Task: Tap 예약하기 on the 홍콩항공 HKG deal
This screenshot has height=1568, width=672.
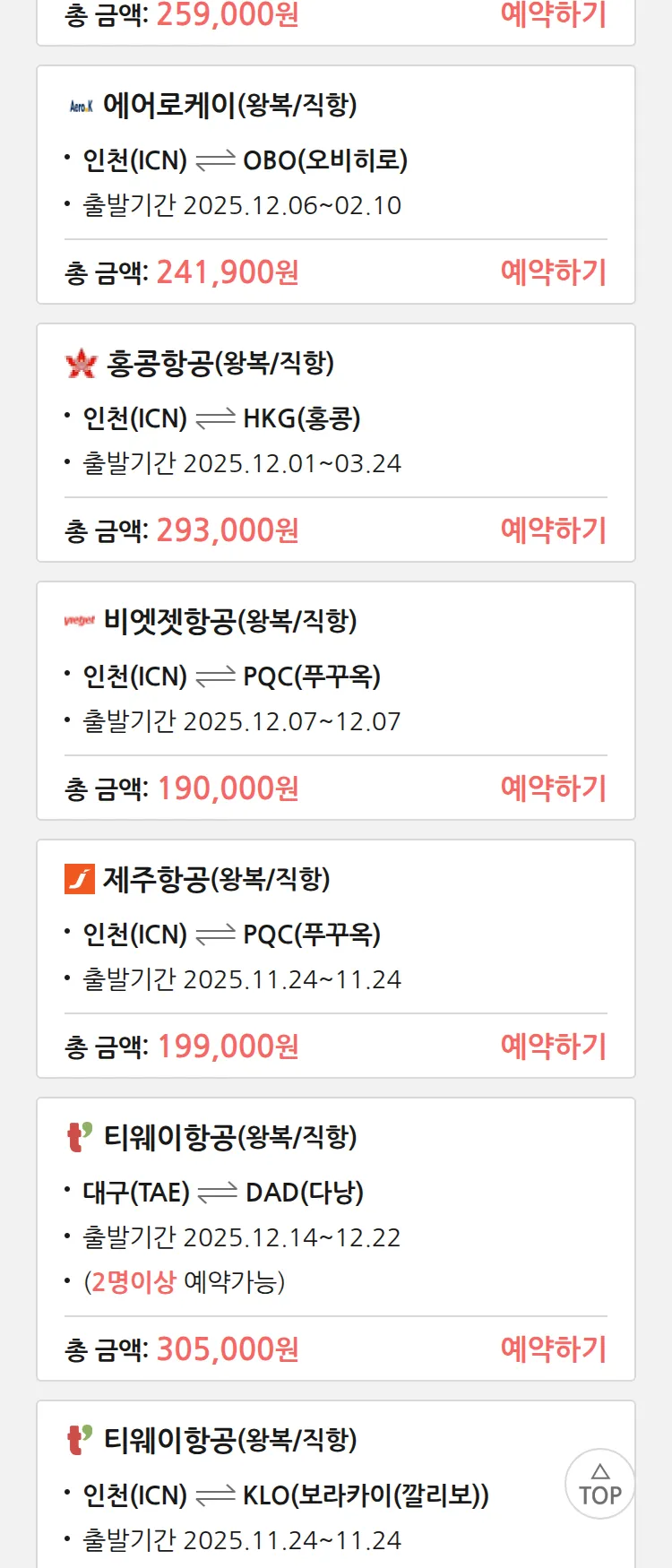Action: coord(553,530)
